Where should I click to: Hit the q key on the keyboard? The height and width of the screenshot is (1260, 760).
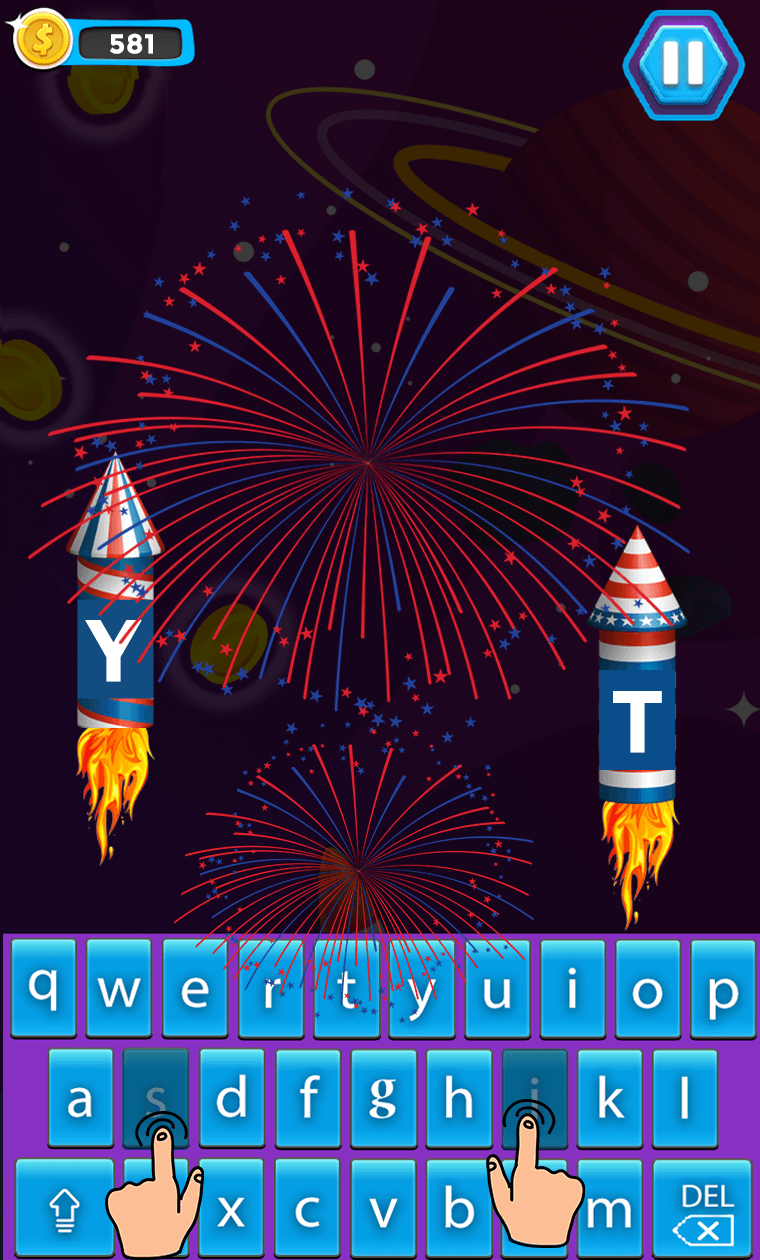click(x=43, y=988)
